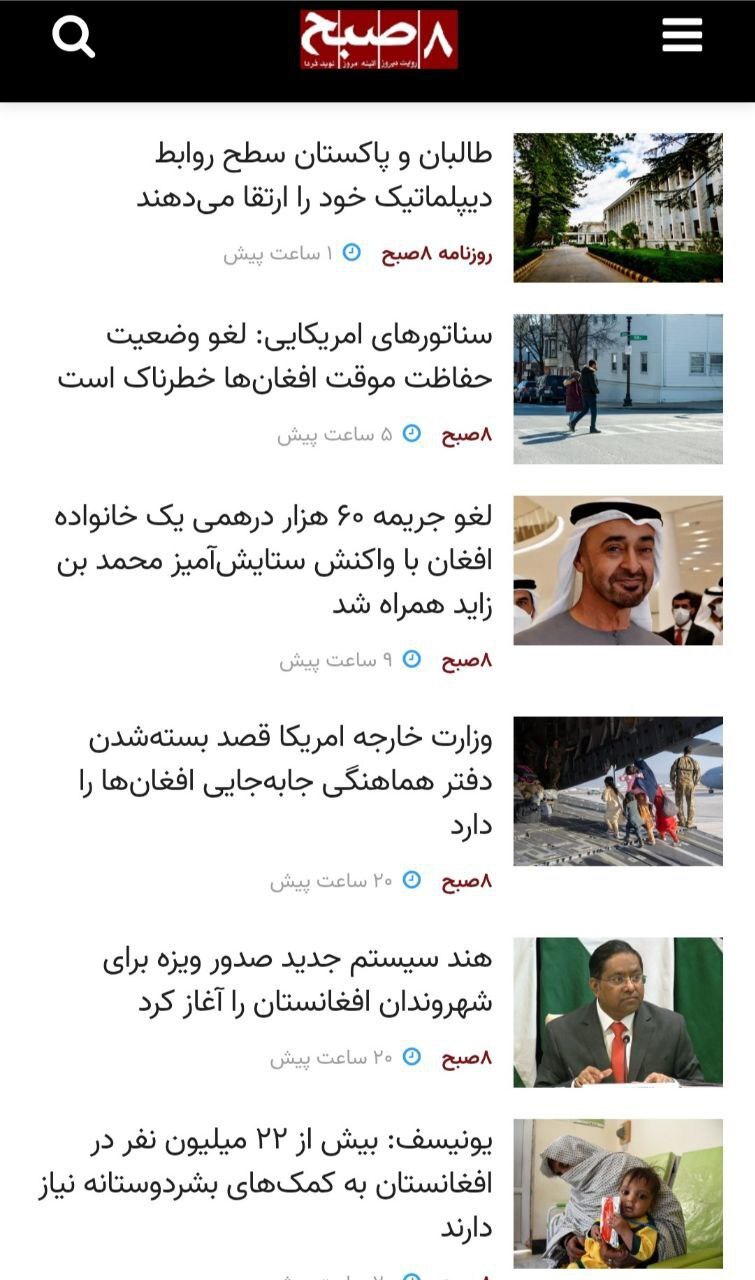Open the street pedestrian photo article
The height and width of the screenshot is (1280, 755).
618,389
